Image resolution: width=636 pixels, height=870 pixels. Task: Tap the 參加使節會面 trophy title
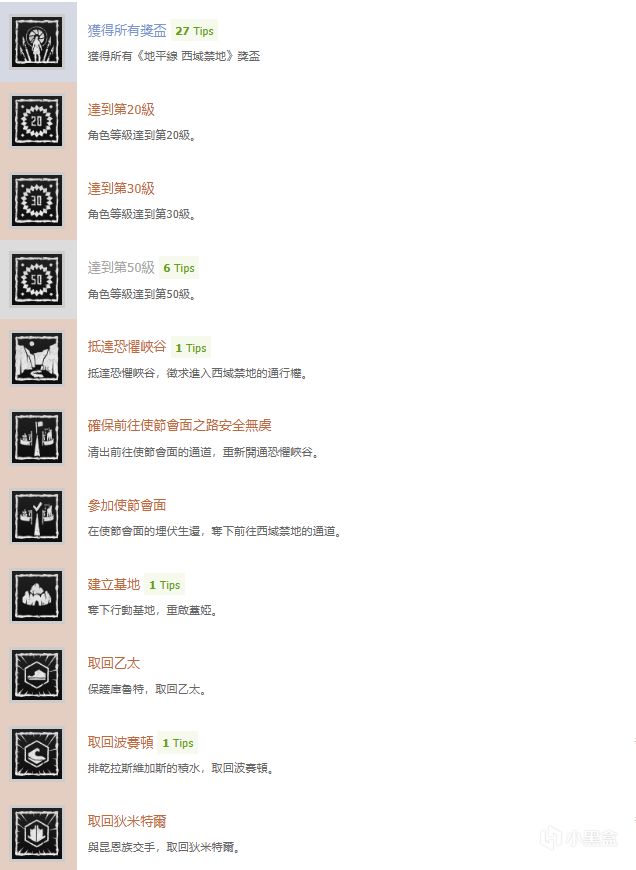click(127, 505)
